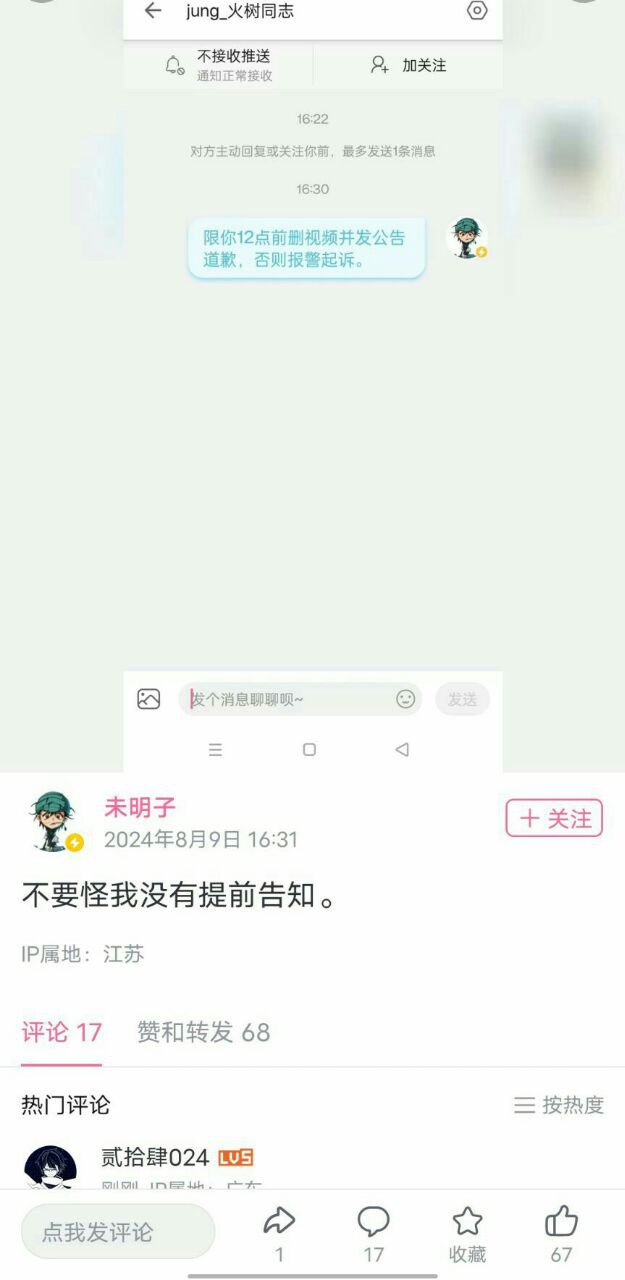Image resolution: width=625 pixels, height=1280 pixels.
Task: Switch to the 赞和转发 68 tab
Action: coord(203,1032)
